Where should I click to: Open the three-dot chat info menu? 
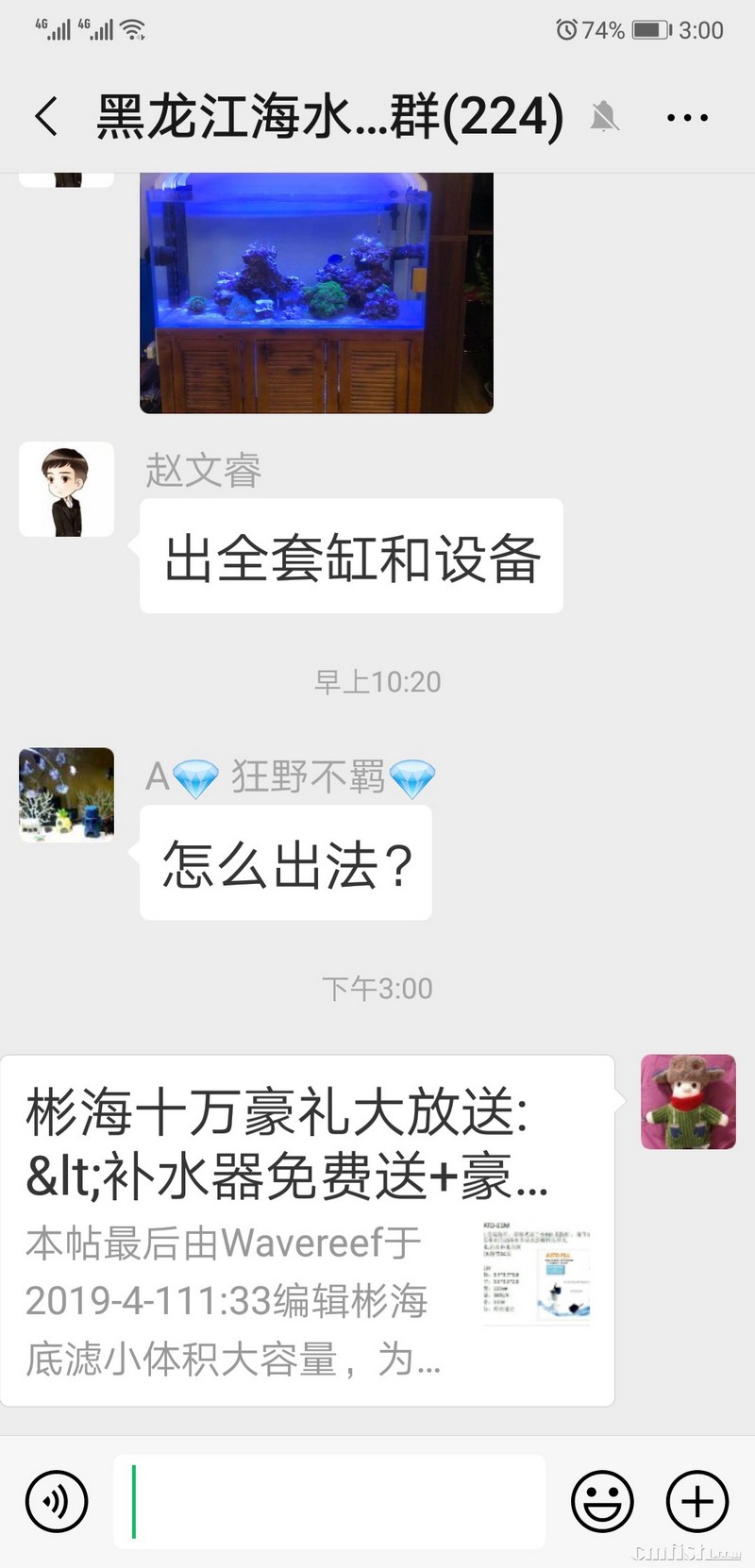687,118
